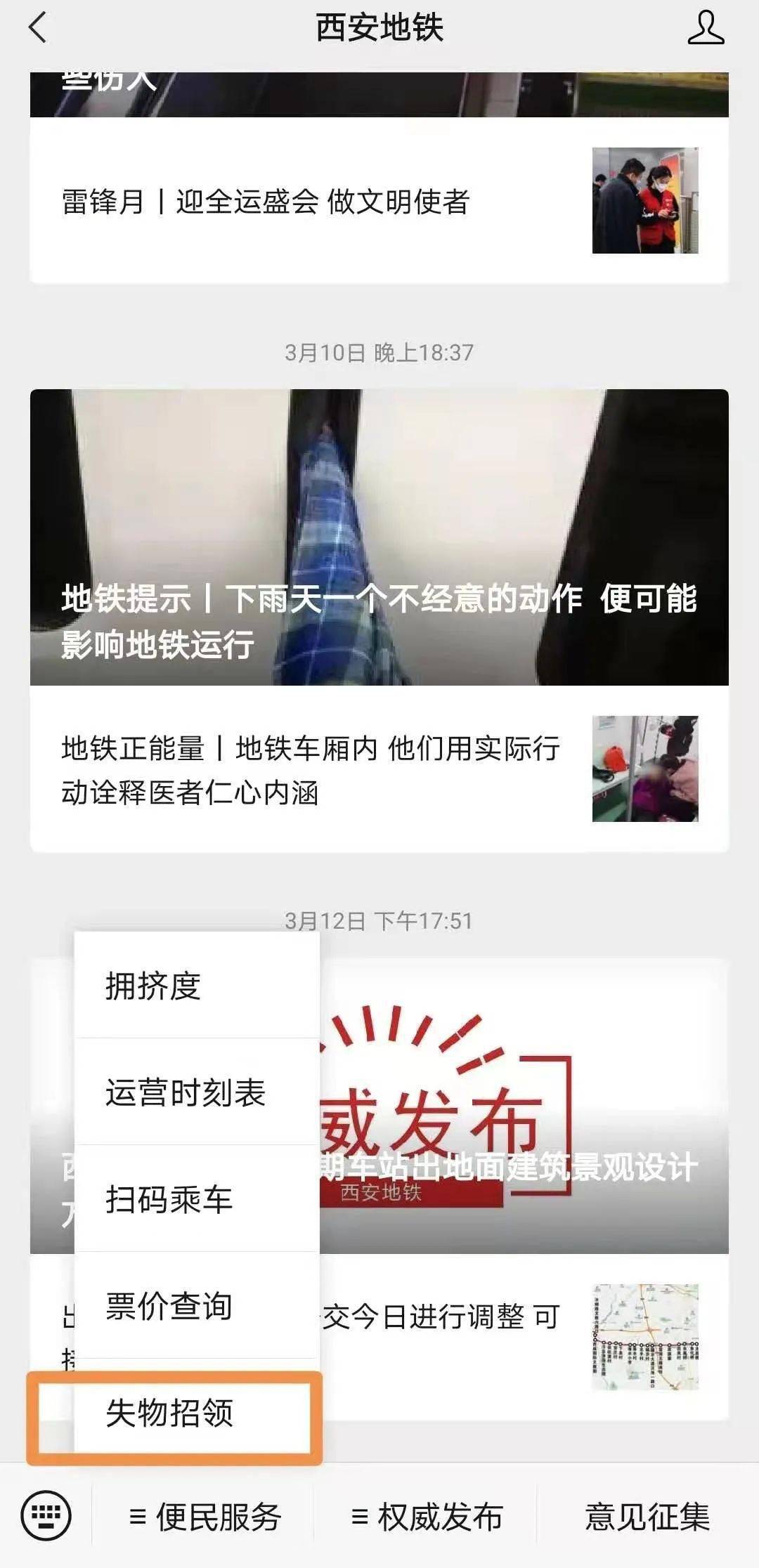Viewport: 759px width, 1568px height.
Task: Choose 扫码乘车 from the menu
Action: tap(197, 1199)
